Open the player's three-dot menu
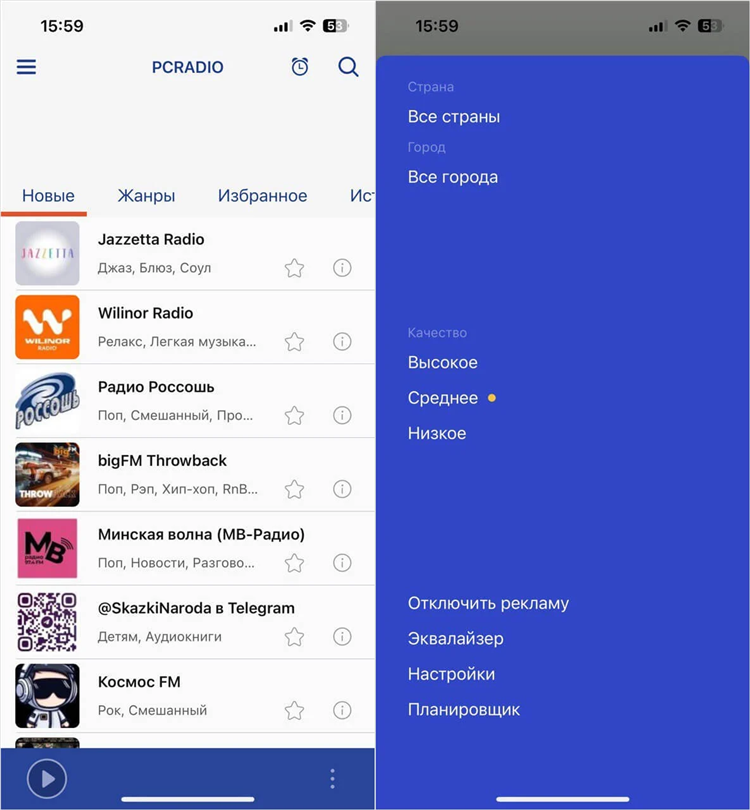Screen dimensions: 750x810 coord(333,779)
